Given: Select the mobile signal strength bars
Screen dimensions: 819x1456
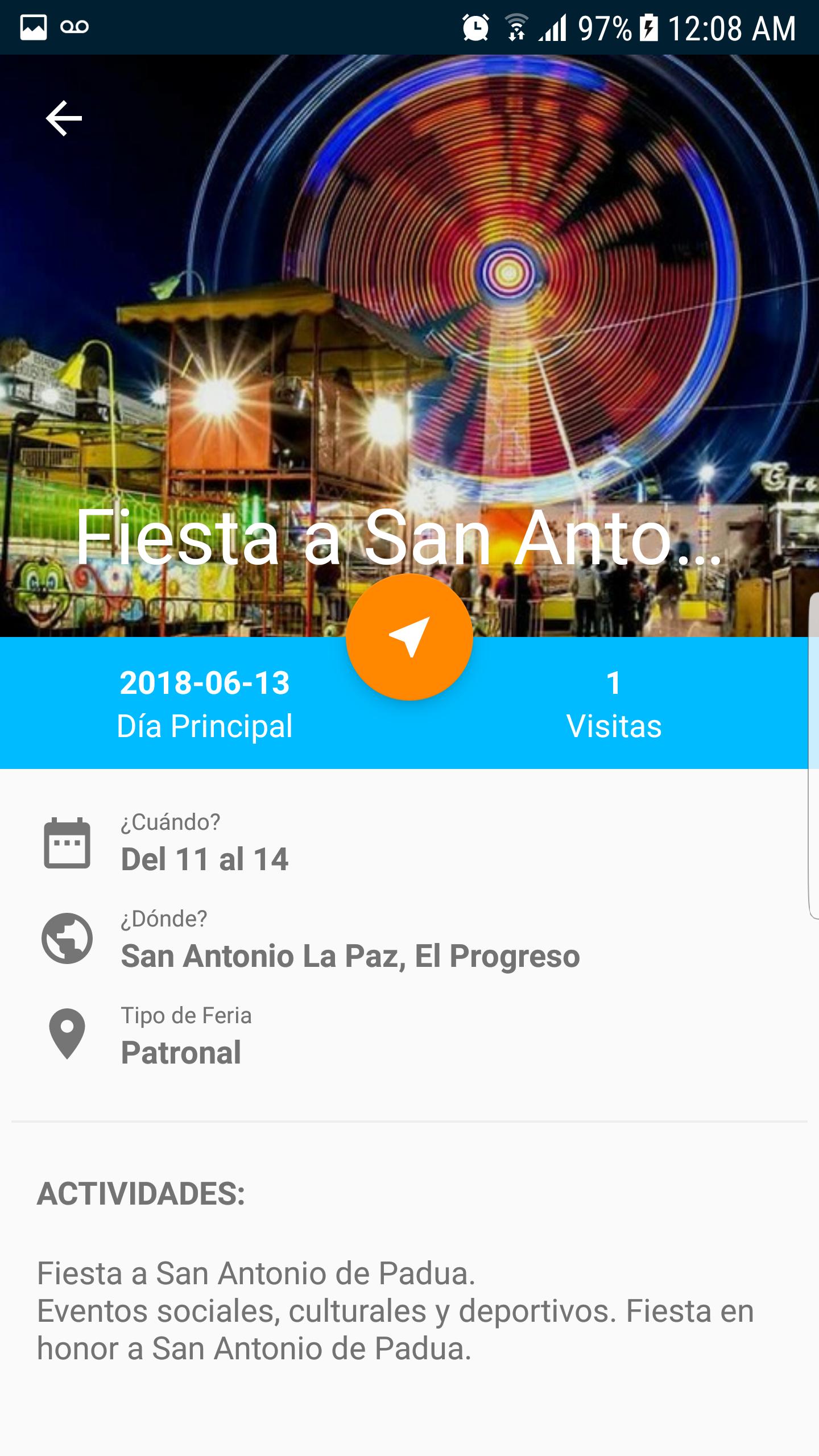Looking at the screenshot, I should 552,27.
